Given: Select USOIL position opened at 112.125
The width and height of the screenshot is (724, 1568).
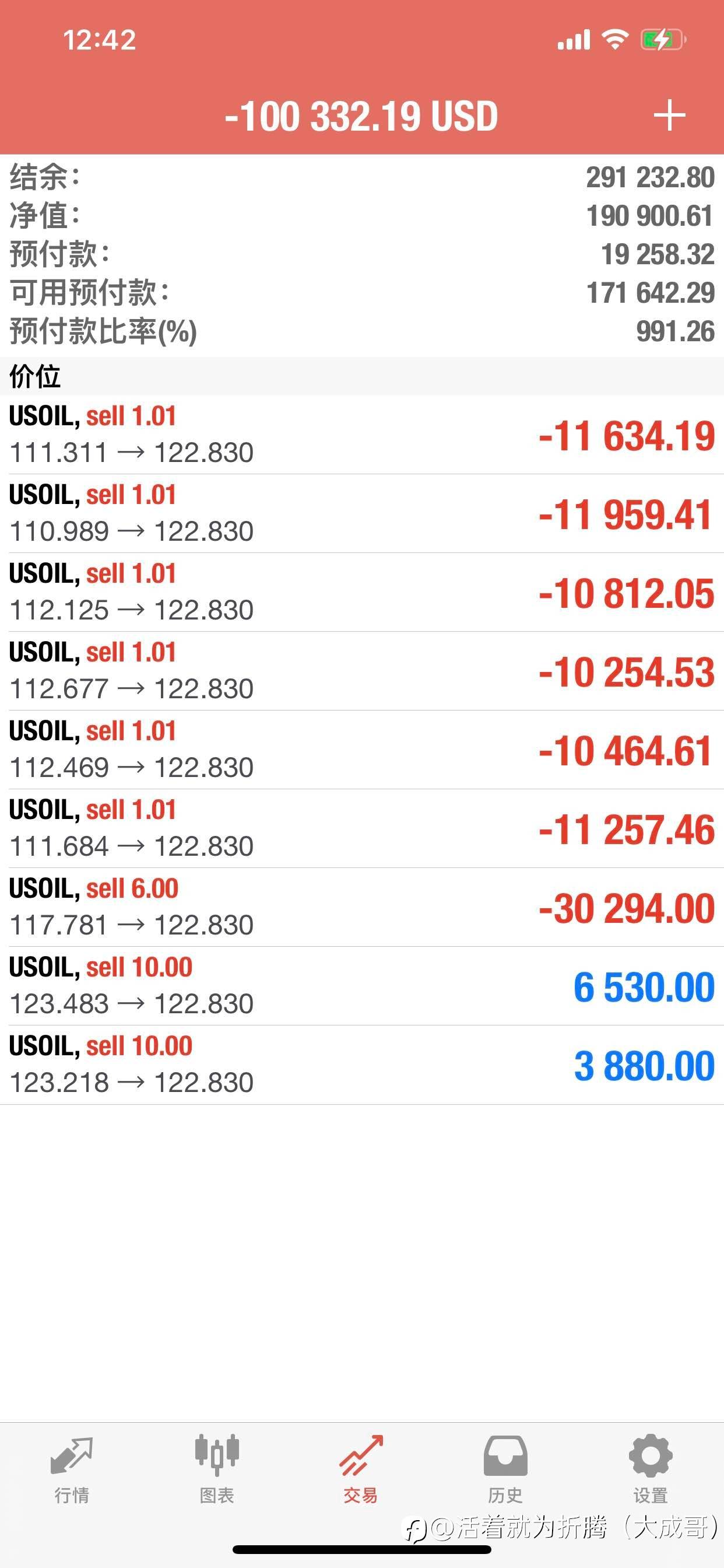Looking at the screenshot, I should [x=362, y=592].
